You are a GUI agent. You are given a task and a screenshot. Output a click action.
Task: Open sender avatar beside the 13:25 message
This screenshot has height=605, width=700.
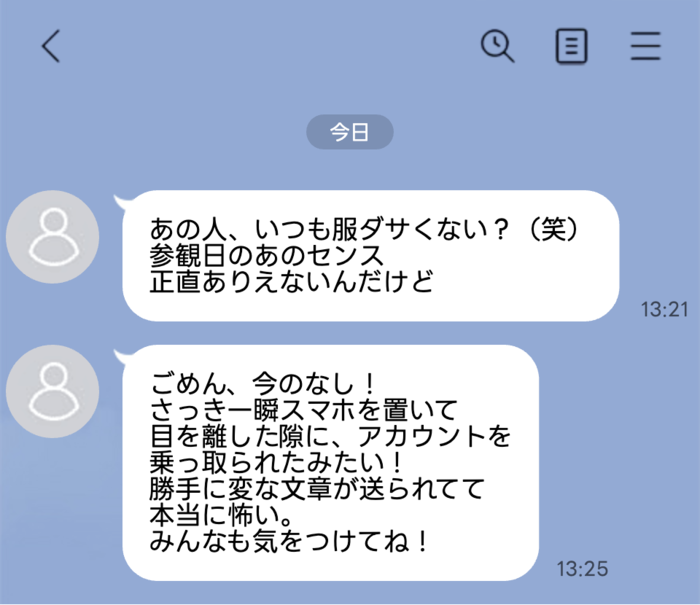tap(52, 391)
